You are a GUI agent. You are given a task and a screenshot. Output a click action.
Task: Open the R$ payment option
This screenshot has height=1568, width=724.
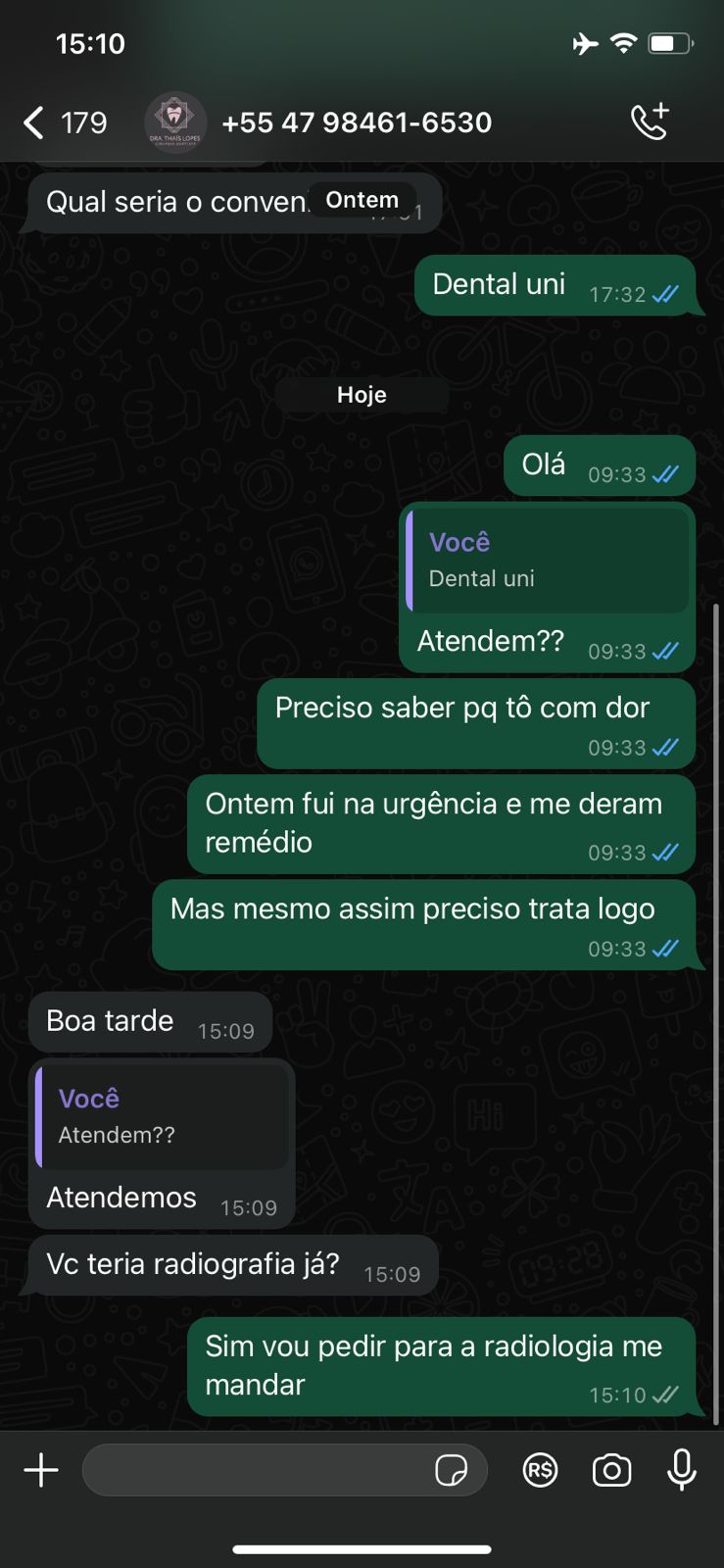click(540, 1470)
